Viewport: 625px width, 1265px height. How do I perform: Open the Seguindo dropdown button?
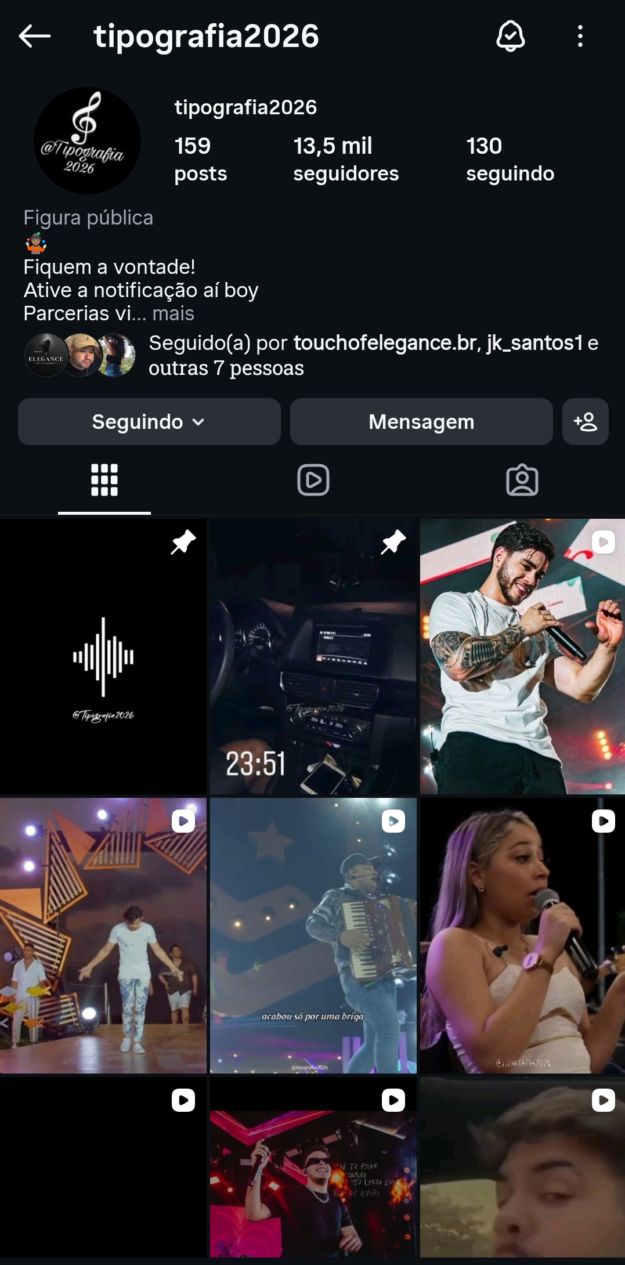pos(149,422)
